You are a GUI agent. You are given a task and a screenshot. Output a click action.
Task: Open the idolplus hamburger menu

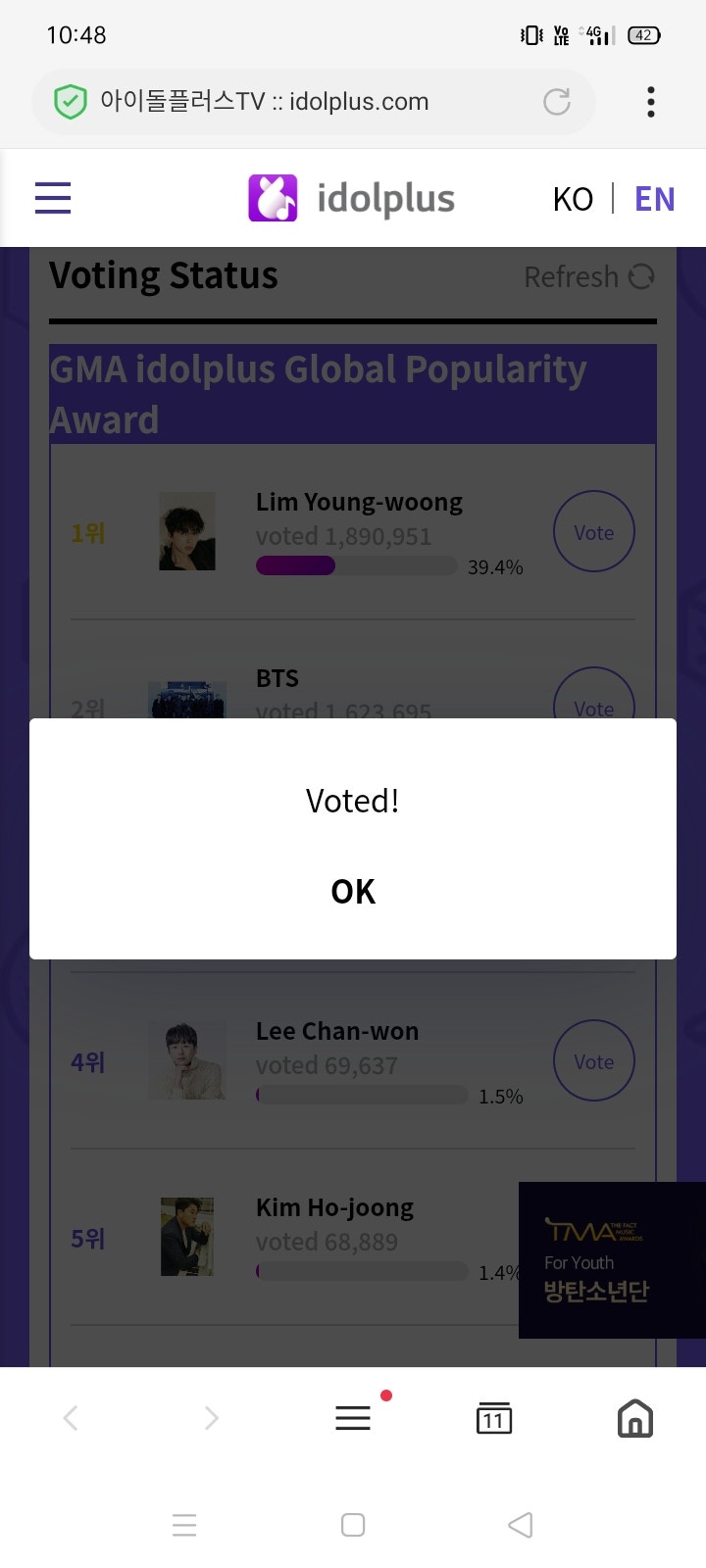[x=53, y=197]
